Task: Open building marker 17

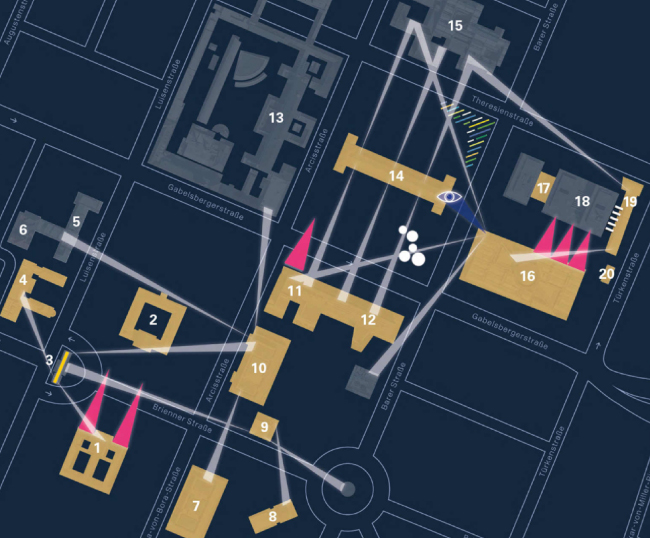Action: (543, 187)
